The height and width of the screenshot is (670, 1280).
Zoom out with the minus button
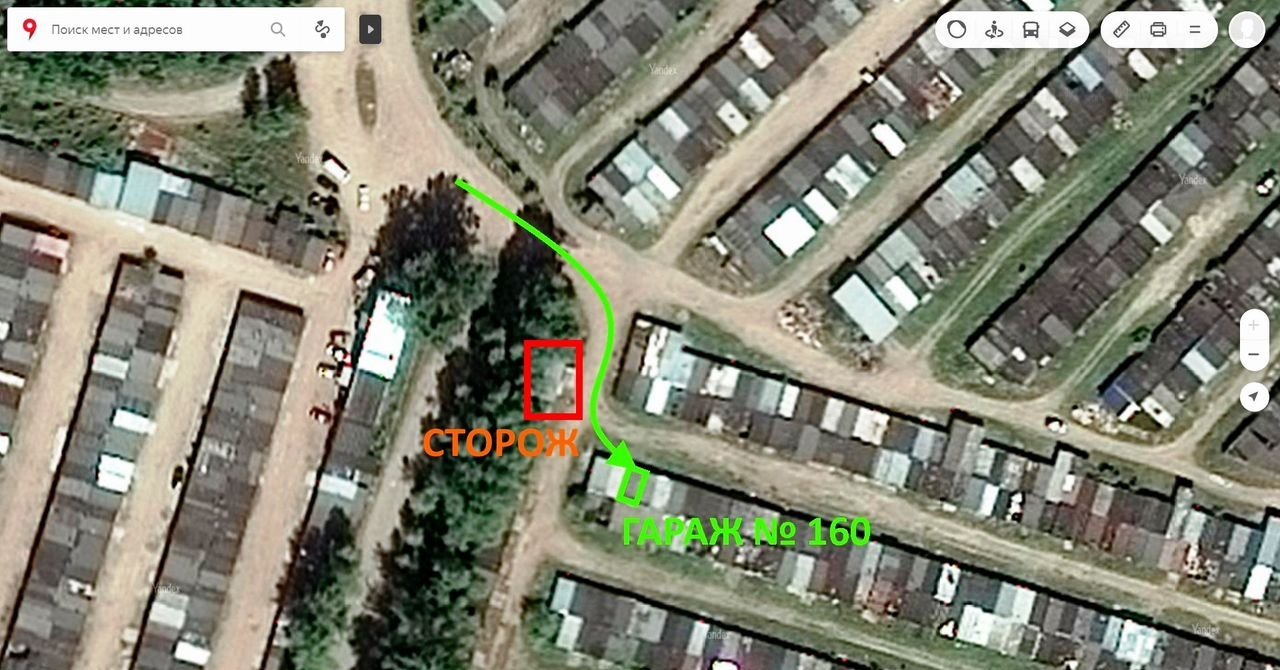1254,355
